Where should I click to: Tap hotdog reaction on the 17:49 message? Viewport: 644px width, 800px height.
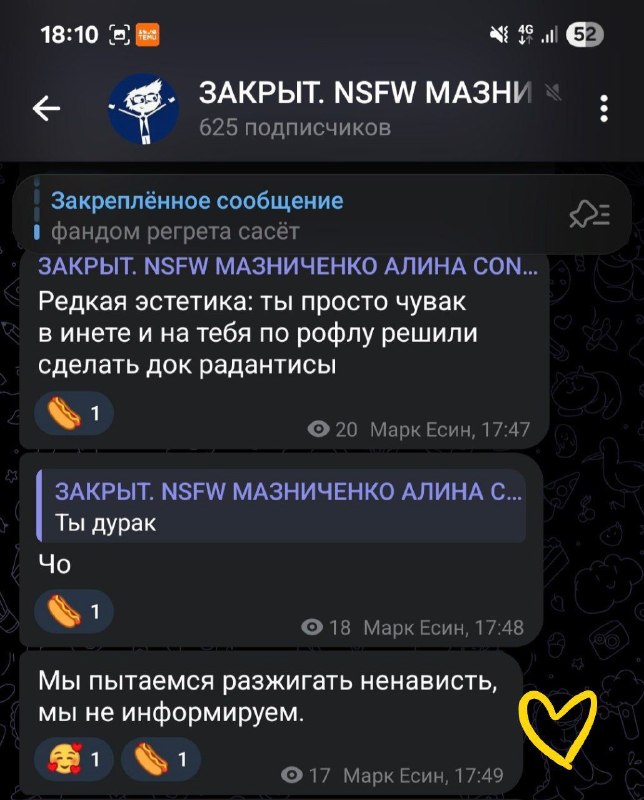[161, 760]
